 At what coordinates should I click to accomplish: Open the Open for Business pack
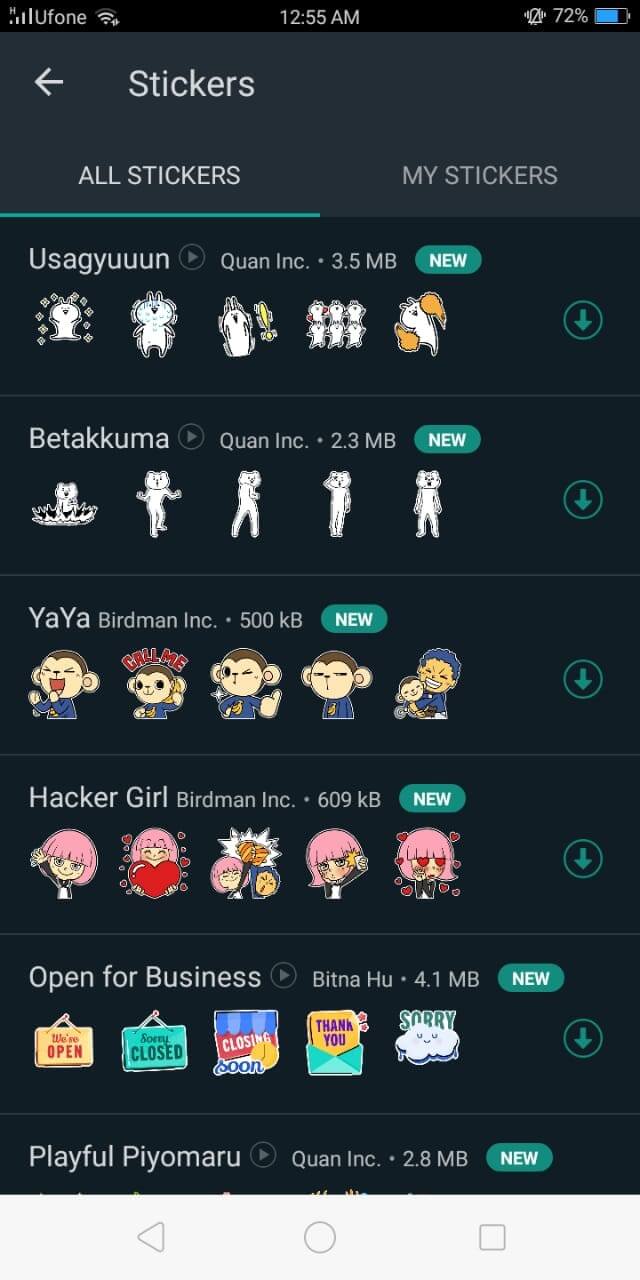tap(145, 977)
